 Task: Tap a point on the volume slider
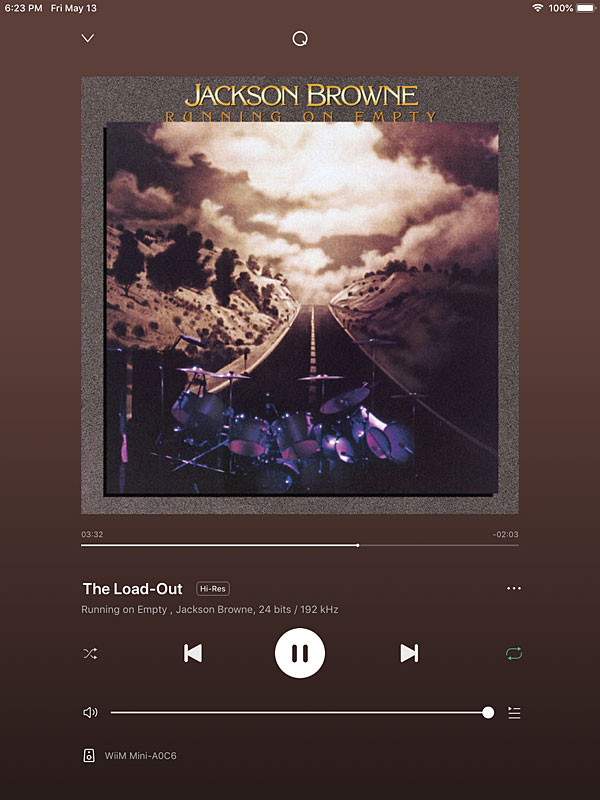pos(300,713)
